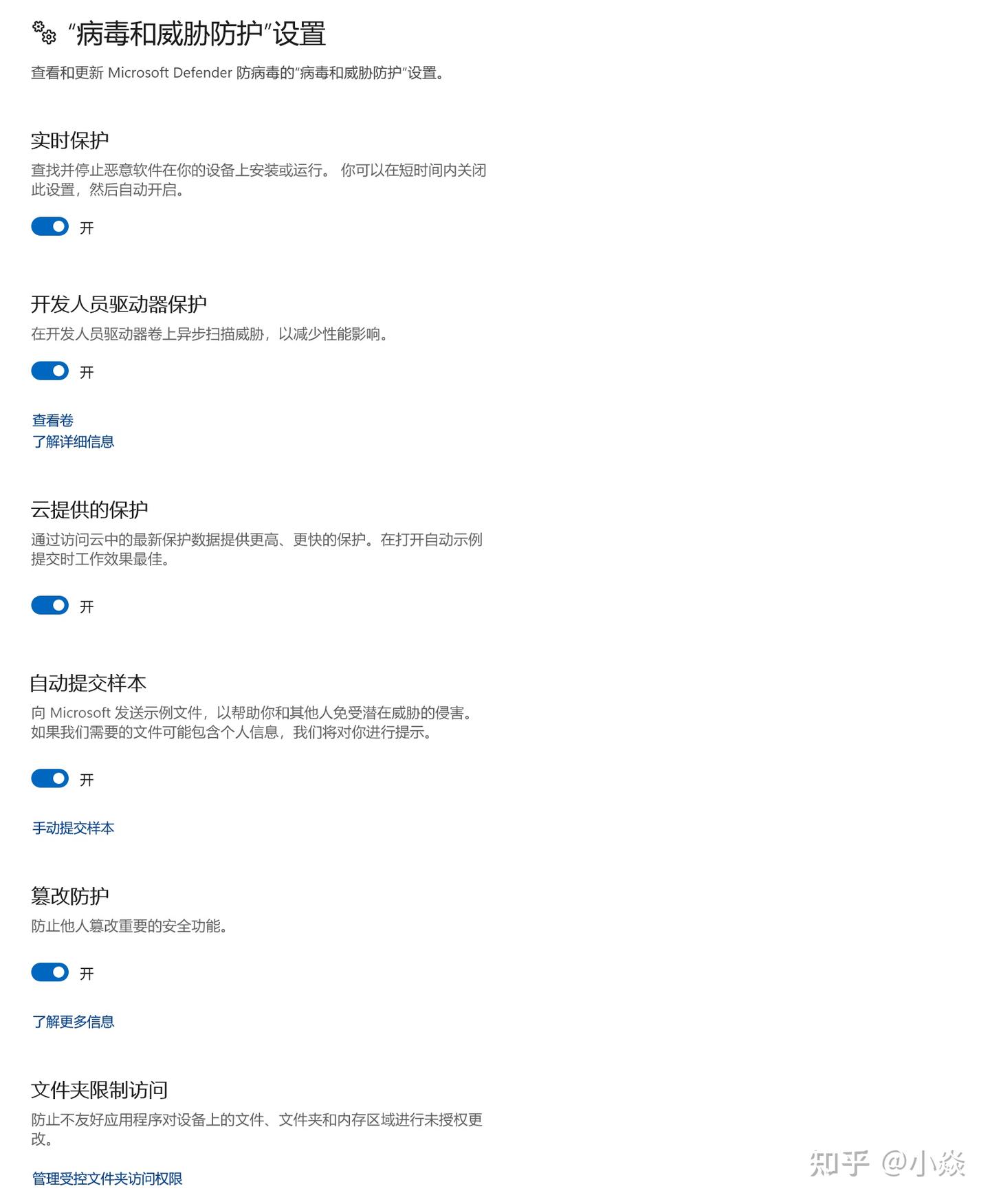Disable the 开发人员驱动器保护 switch
Screen dimensions: 990x1204
(x=50, y=371)
